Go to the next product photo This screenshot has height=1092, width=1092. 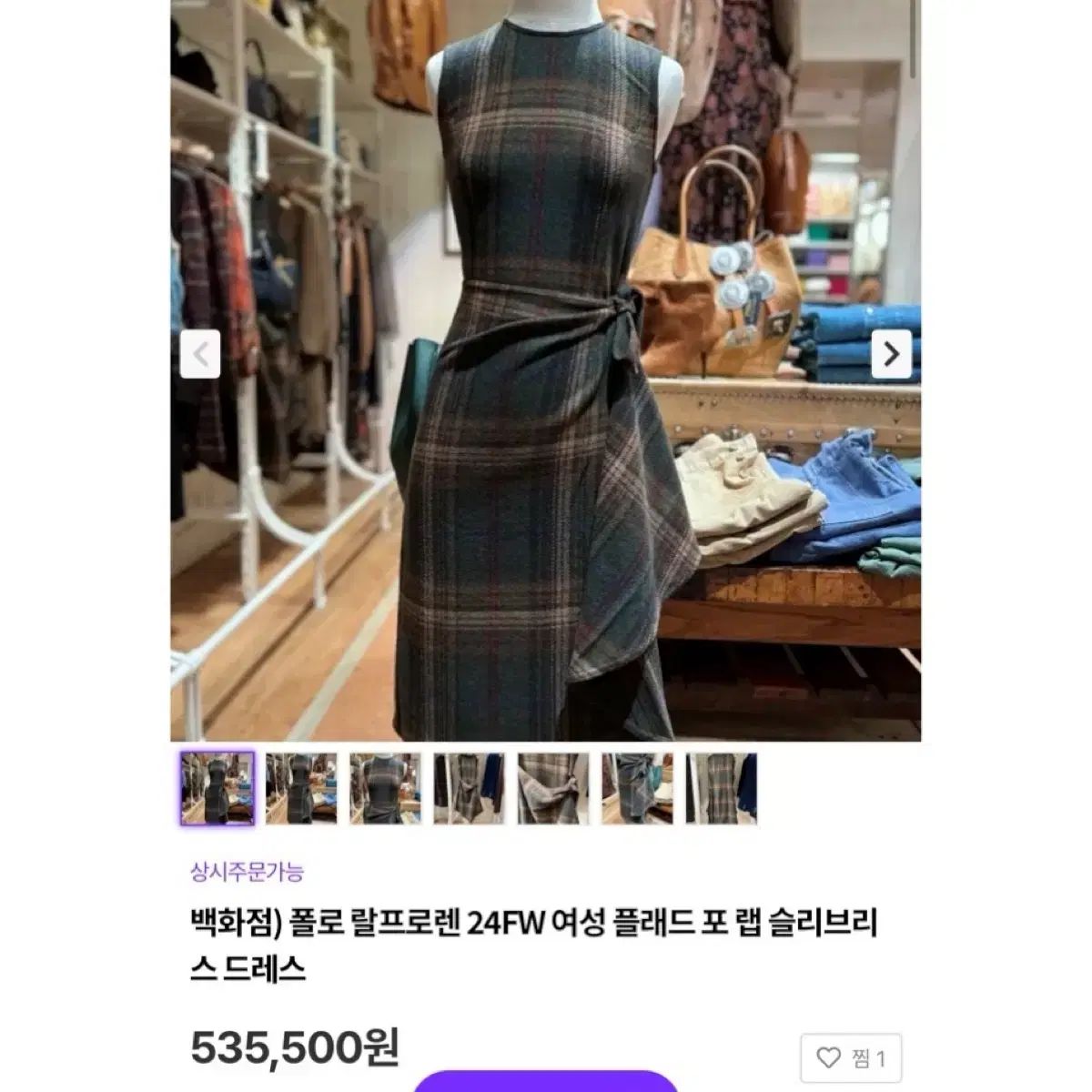tap(891, 353)
